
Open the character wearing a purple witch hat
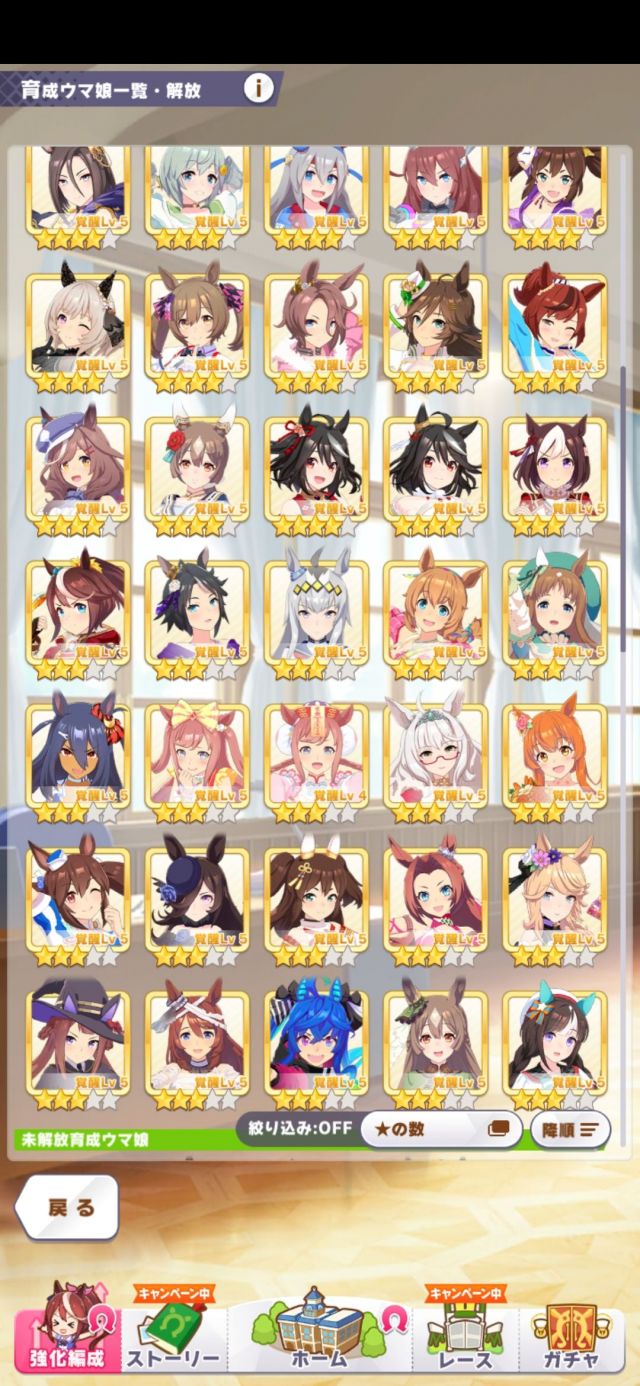click(78, 1042)
